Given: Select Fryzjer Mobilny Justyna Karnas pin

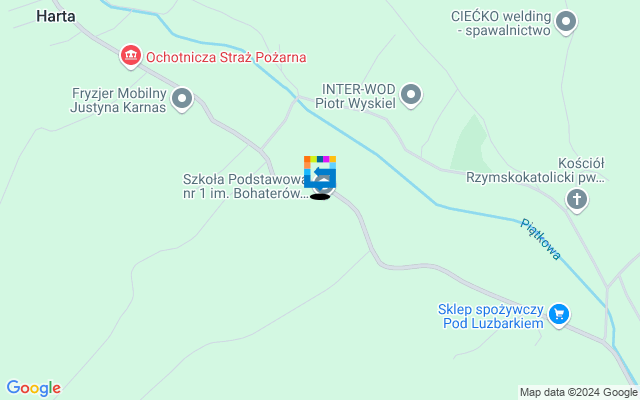Looking at the screenshot, I should (x=182, y=98).
